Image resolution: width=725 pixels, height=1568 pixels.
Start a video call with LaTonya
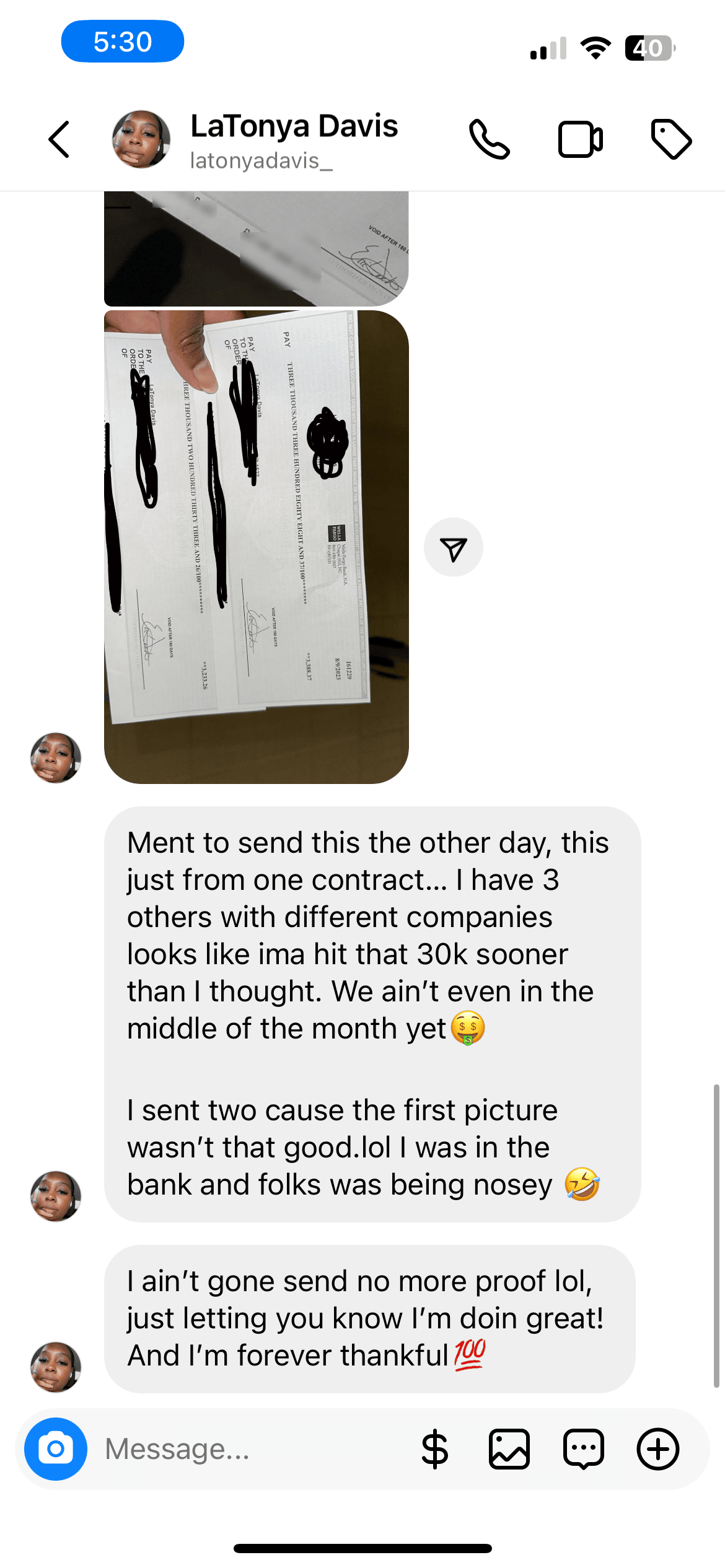pyautogui.click(x=580, y=139)
